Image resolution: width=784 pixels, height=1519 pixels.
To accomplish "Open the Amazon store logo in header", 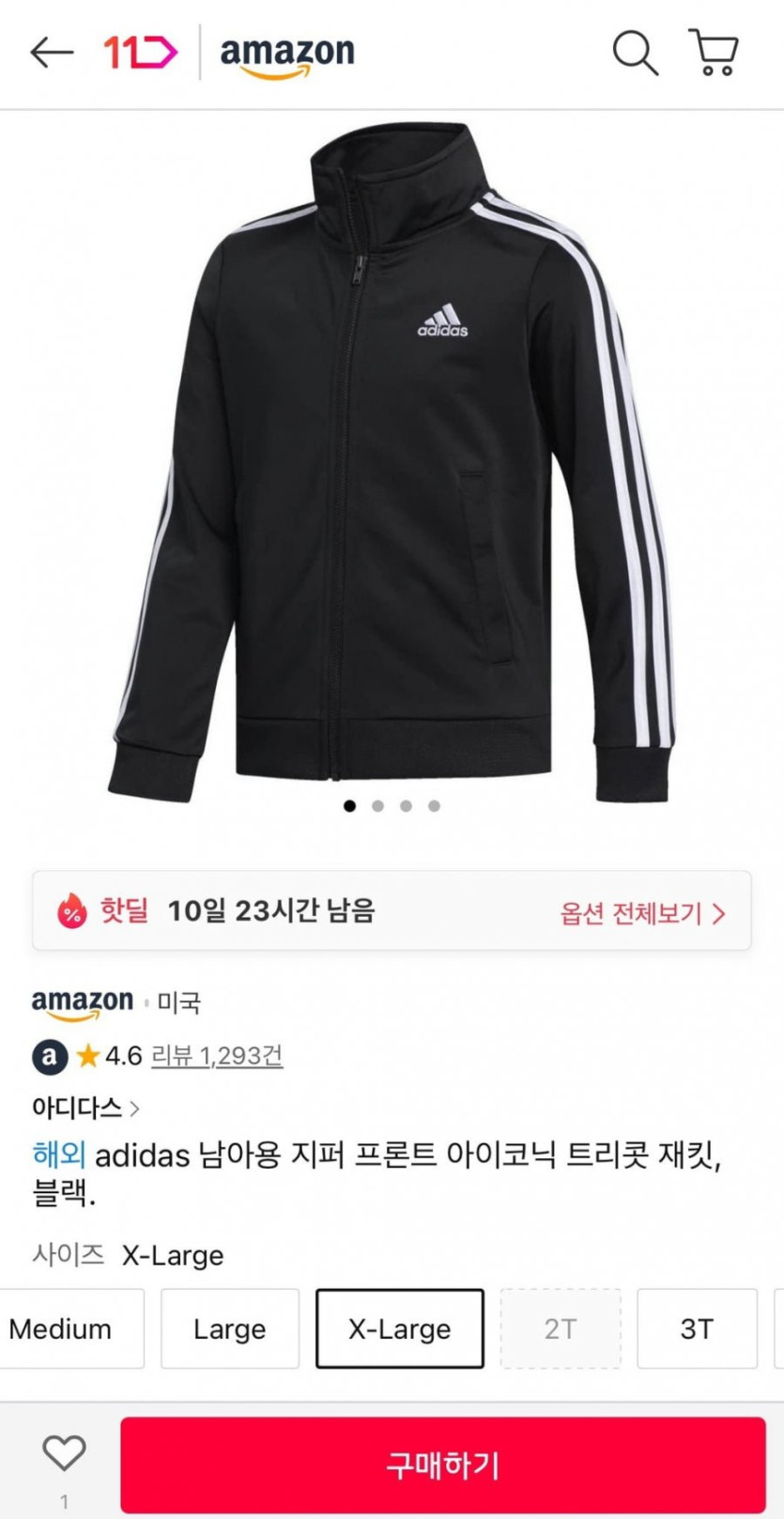I will pyautogui.click(x=287, y=54).
